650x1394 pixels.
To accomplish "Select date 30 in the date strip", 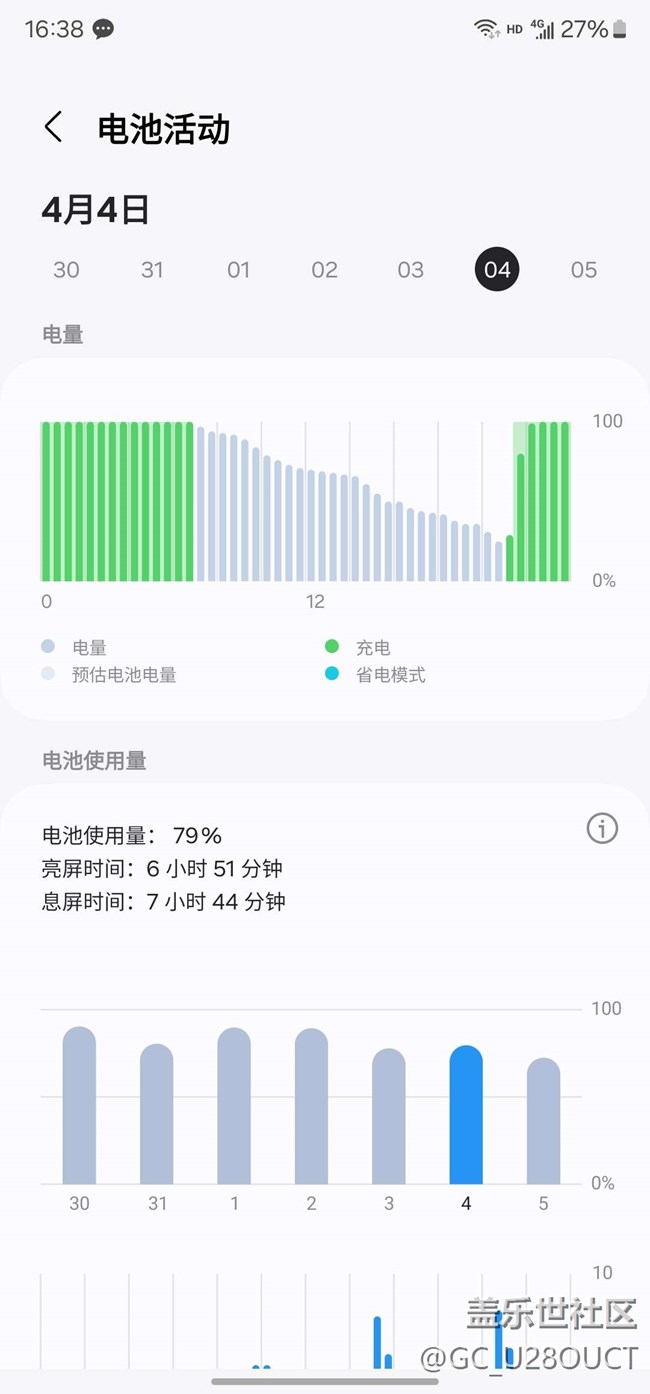I will coord(66,270).
